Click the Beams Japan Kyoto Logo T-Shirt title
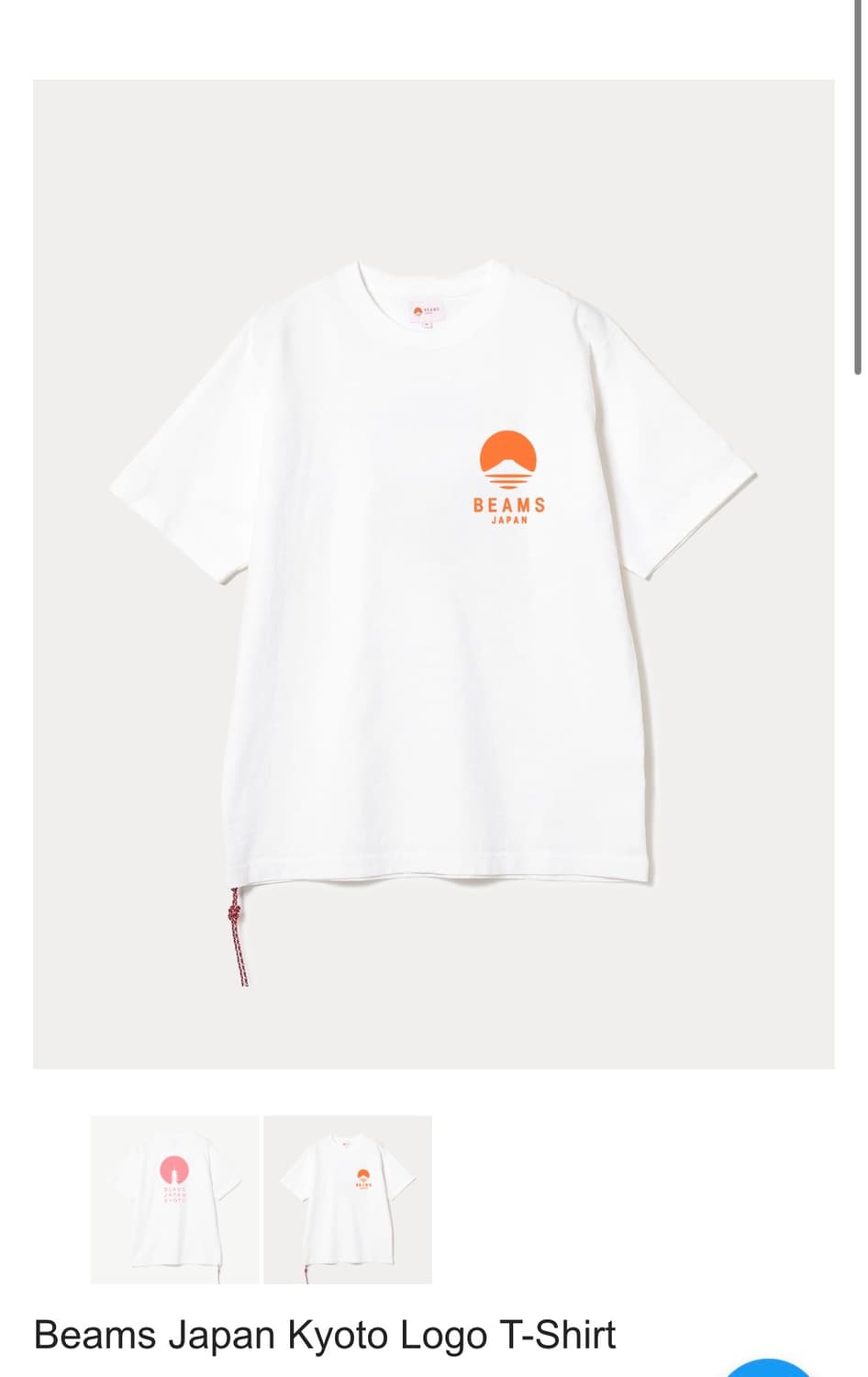The height and width of the screenshot is (1377, 868). coord(323,1336)
